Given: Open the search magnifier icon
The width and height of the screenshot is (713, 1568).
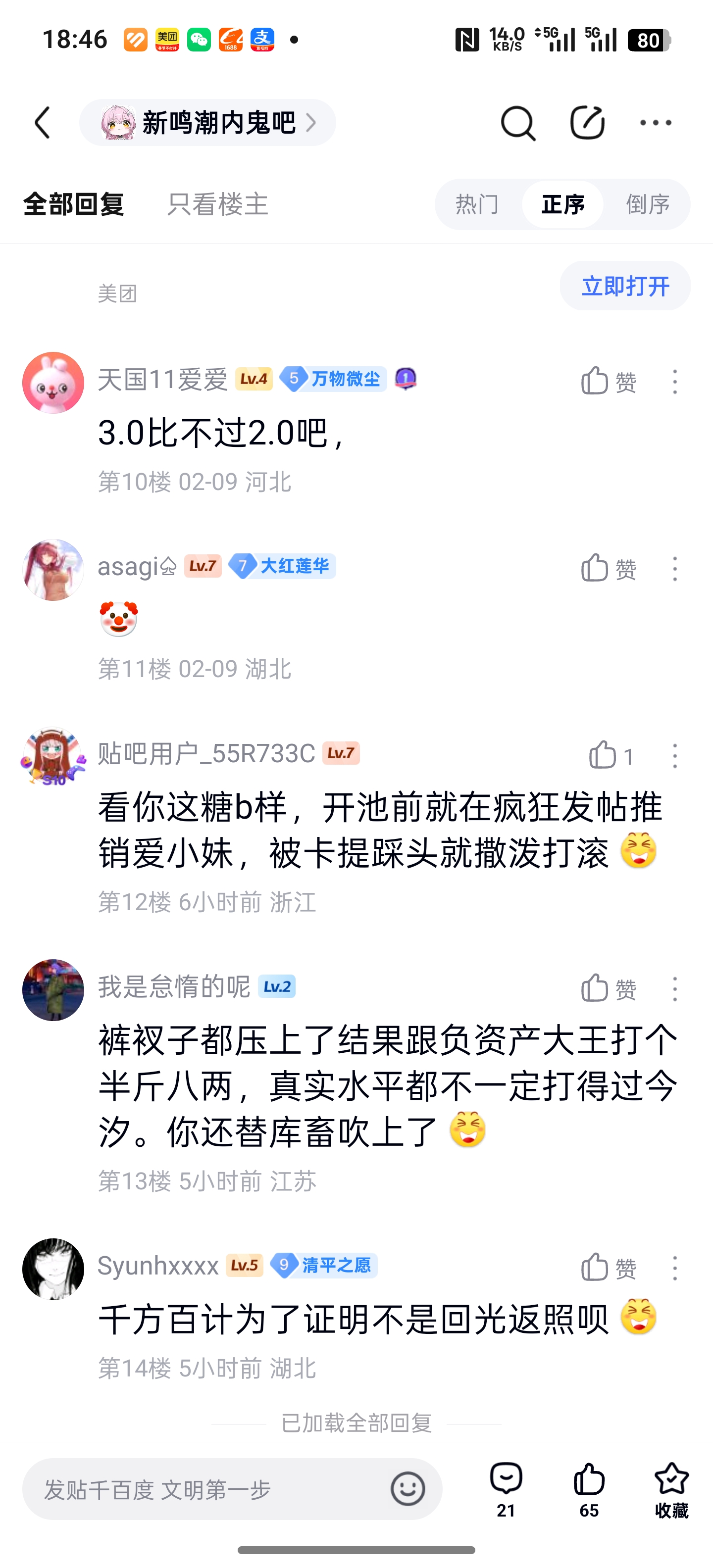Looking at the screenshot, I should tap(517, 123).
